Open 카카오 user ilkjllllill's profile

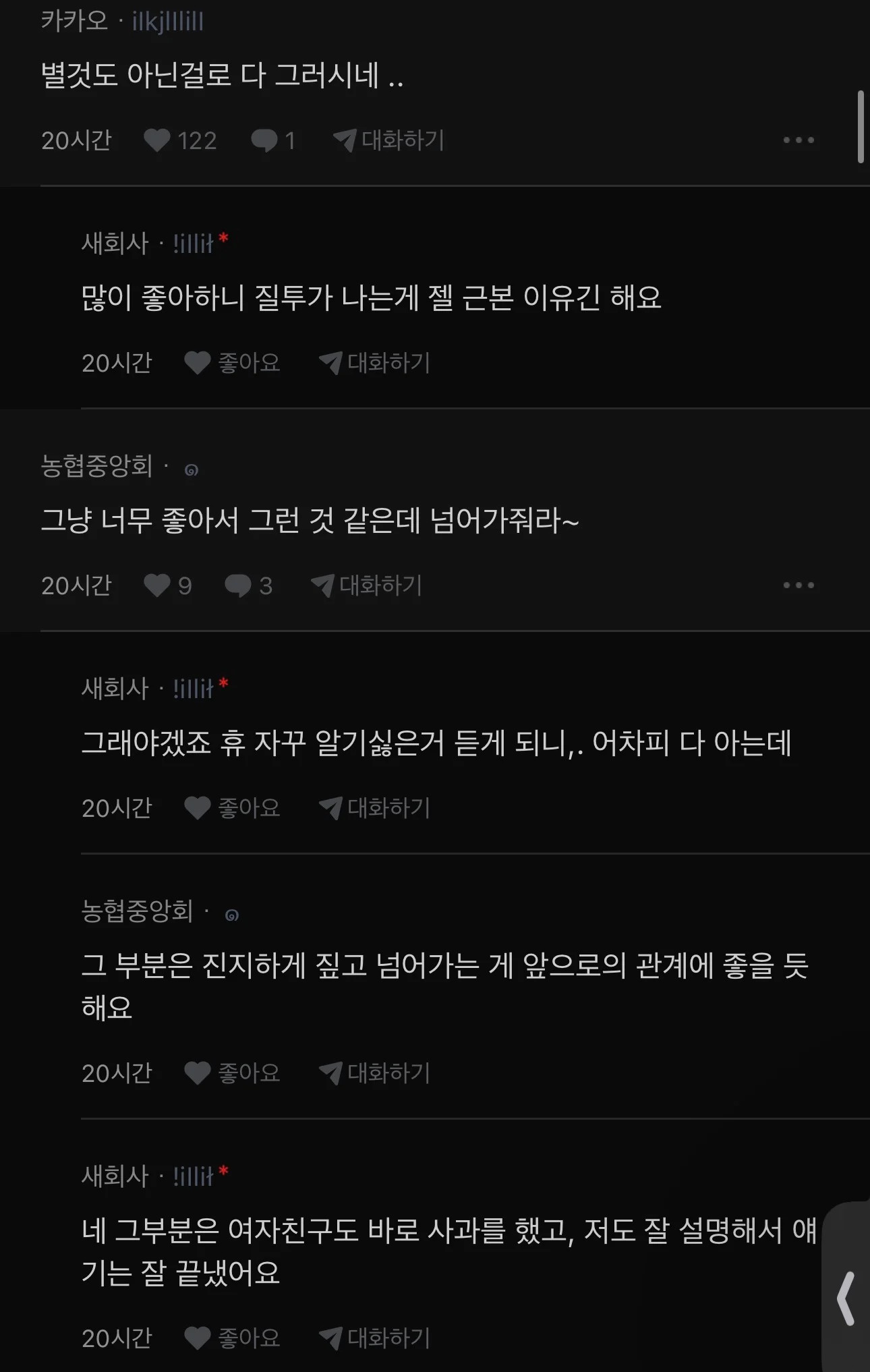[167, 22]
